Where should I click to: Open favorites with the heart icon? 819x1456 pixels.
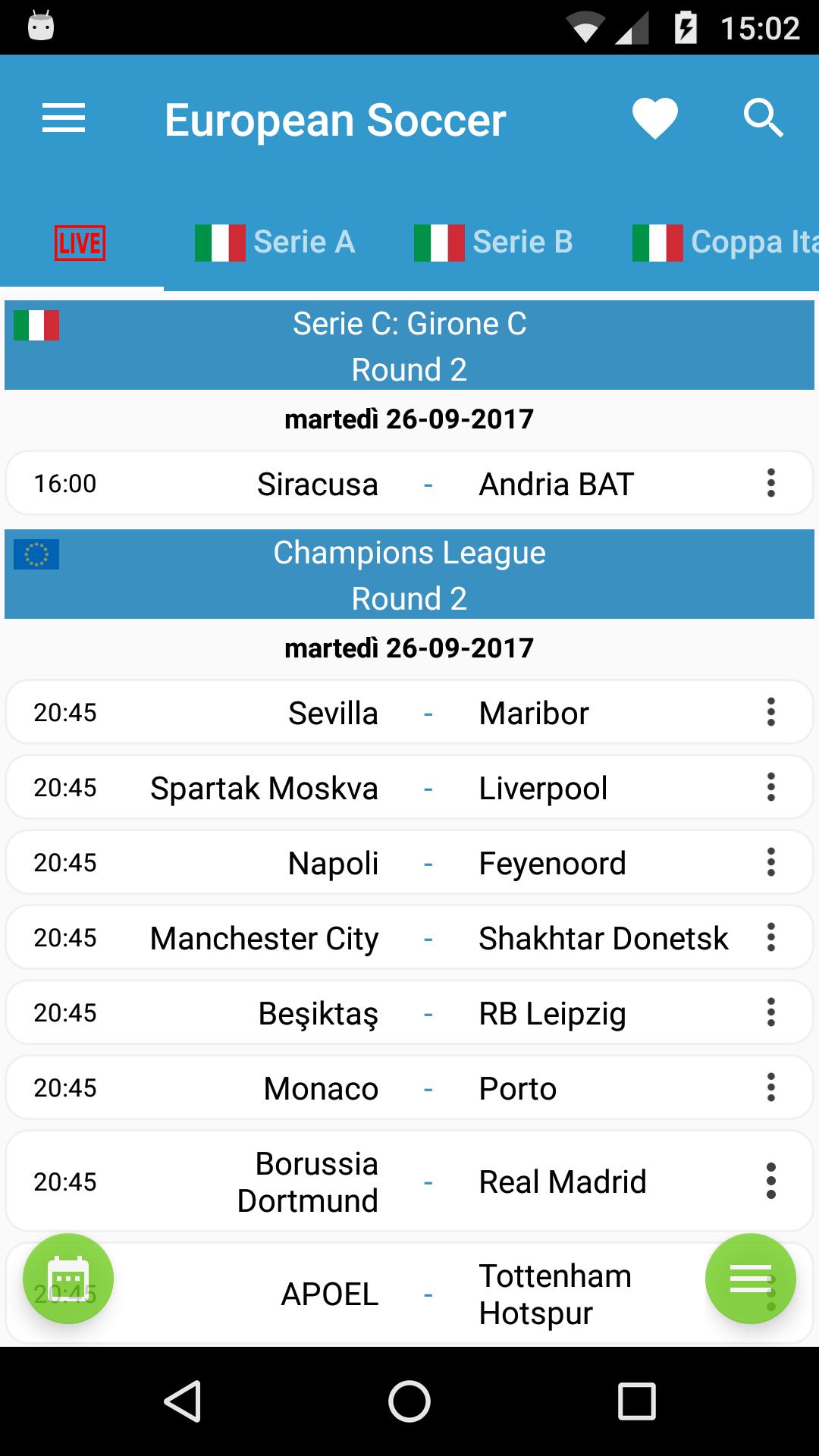(x=654, y=119)
